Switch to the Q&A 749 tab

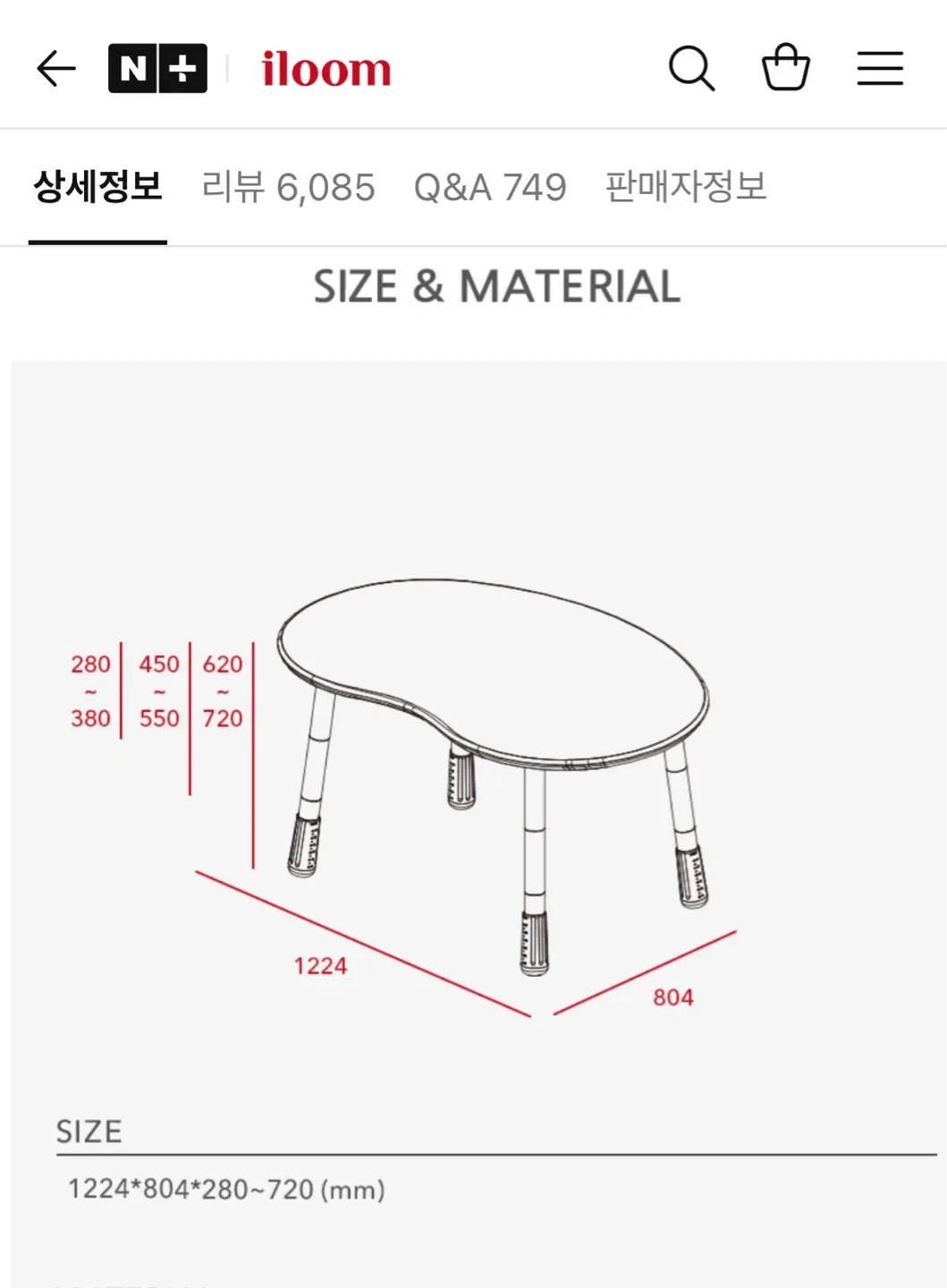click(490, 188)
